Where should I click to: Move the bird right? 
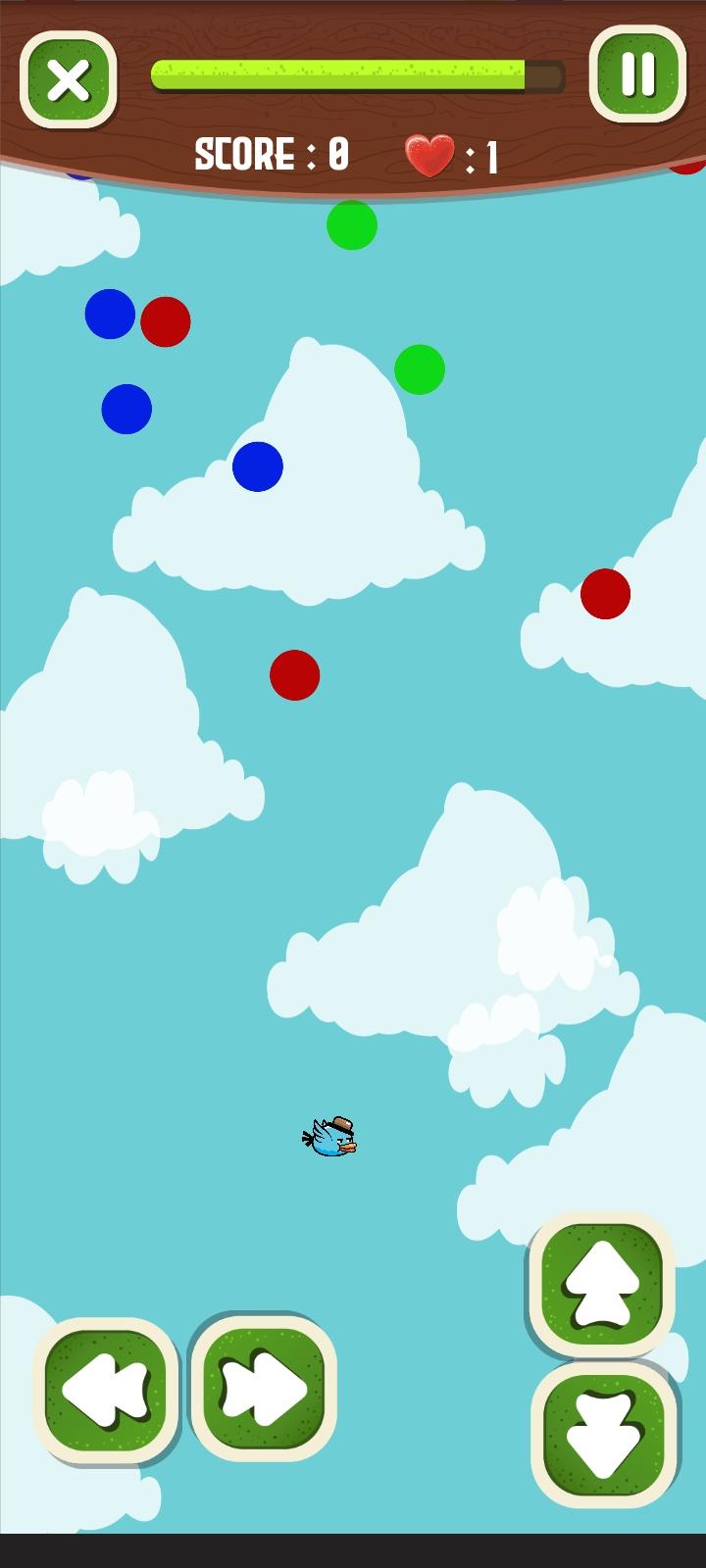tap(264, 1388)
